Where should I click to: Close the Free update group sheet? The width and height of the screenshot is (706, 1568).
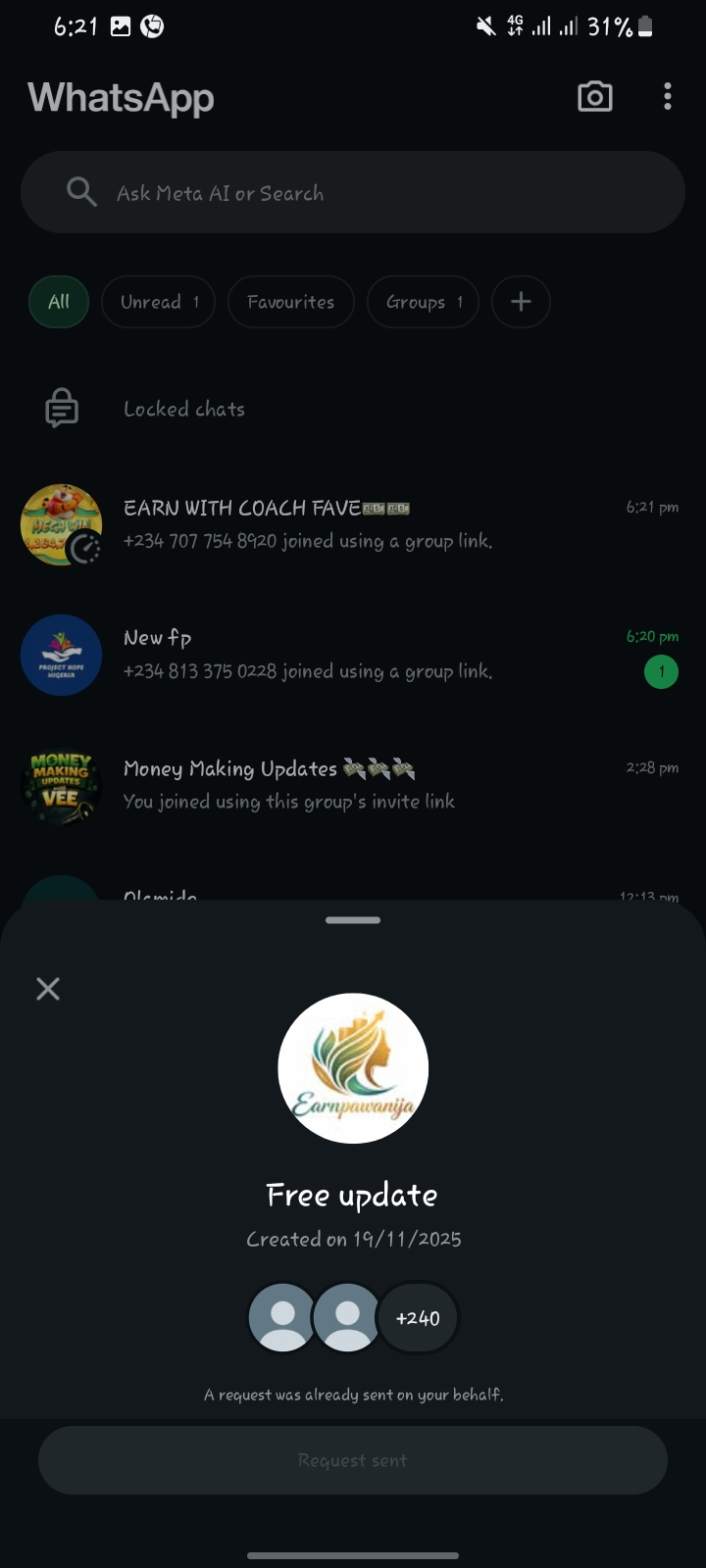click(48, 989)
